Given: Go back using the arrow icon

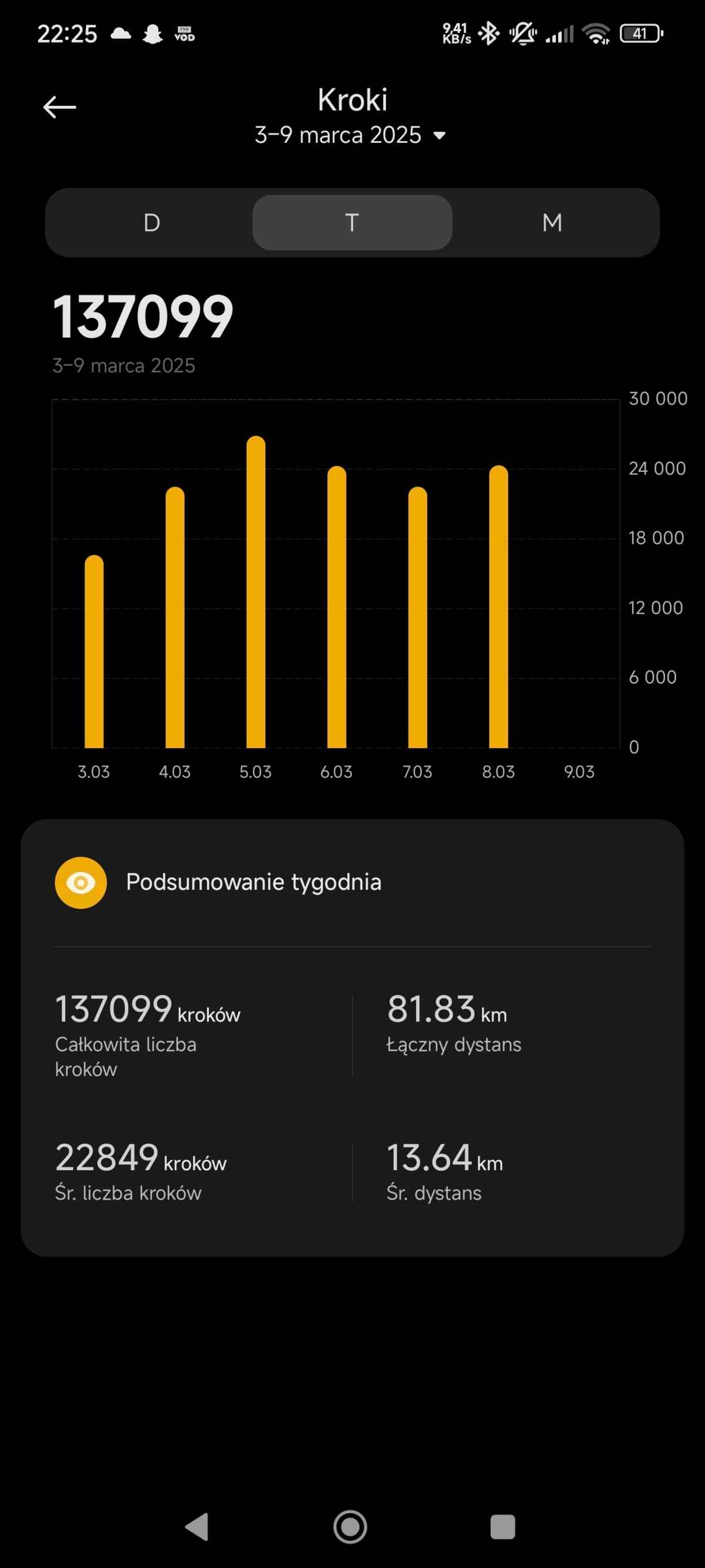Looking at the screenshot, I should (59, 107).
